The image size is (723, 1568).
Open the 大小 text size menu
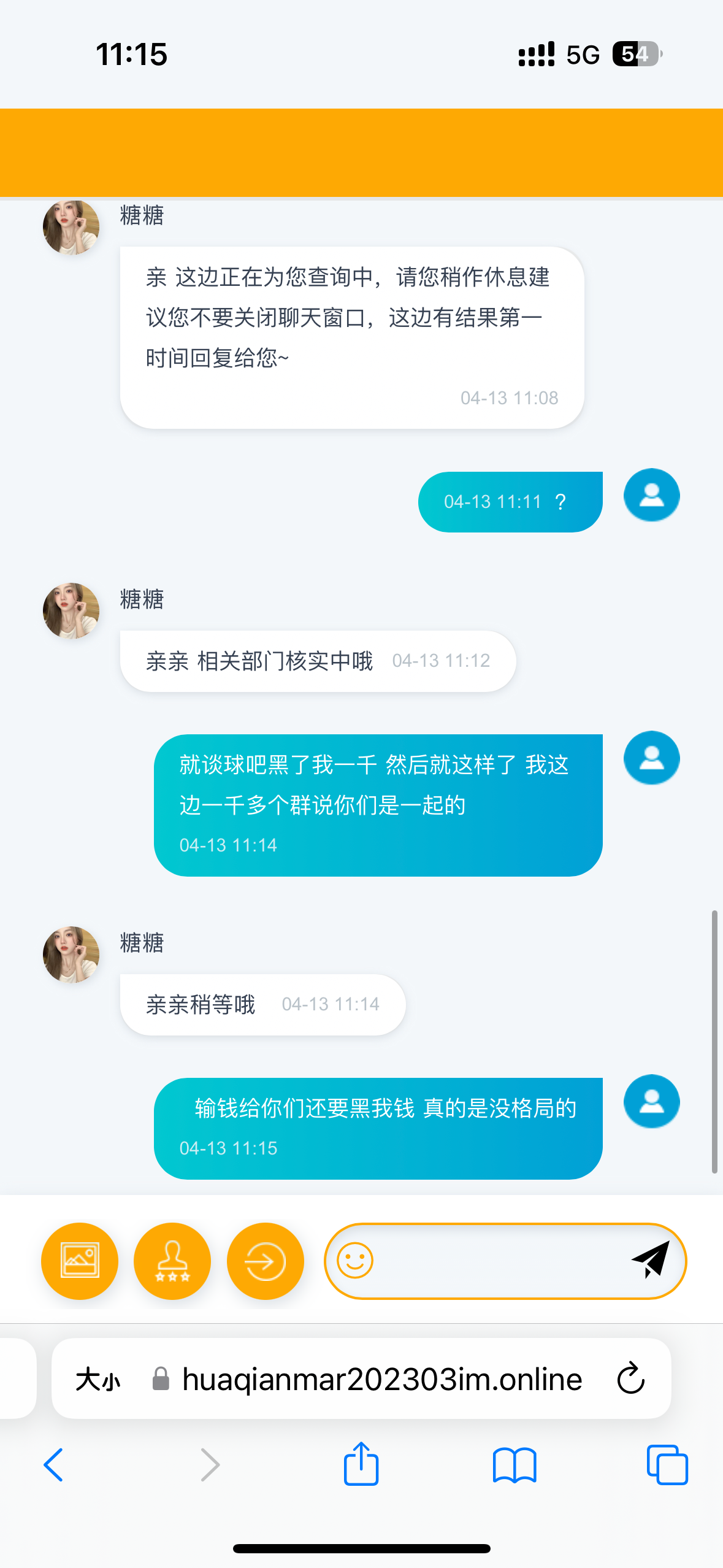coord(98,1380)
